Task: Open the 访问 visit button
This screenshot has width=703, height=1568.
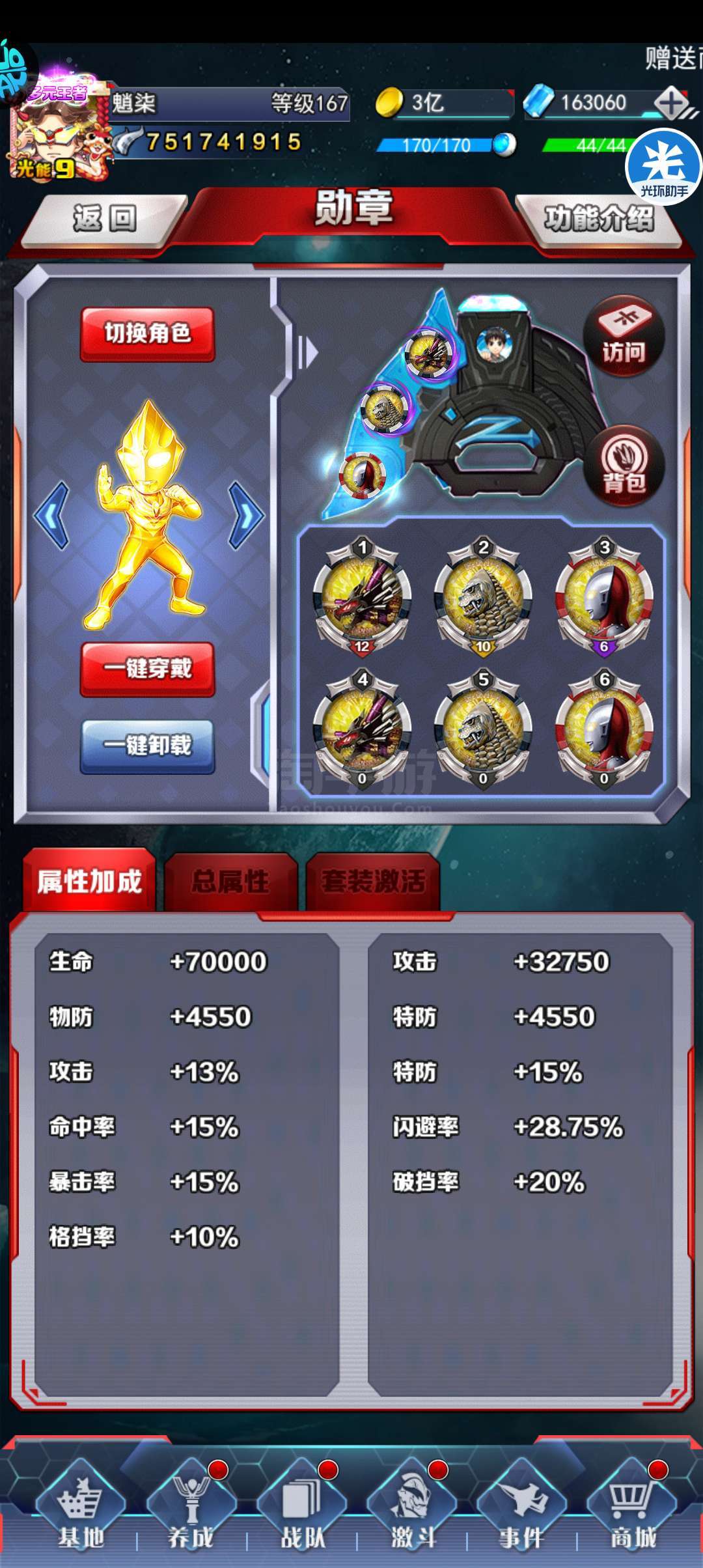Action: [x=624, y=336]
